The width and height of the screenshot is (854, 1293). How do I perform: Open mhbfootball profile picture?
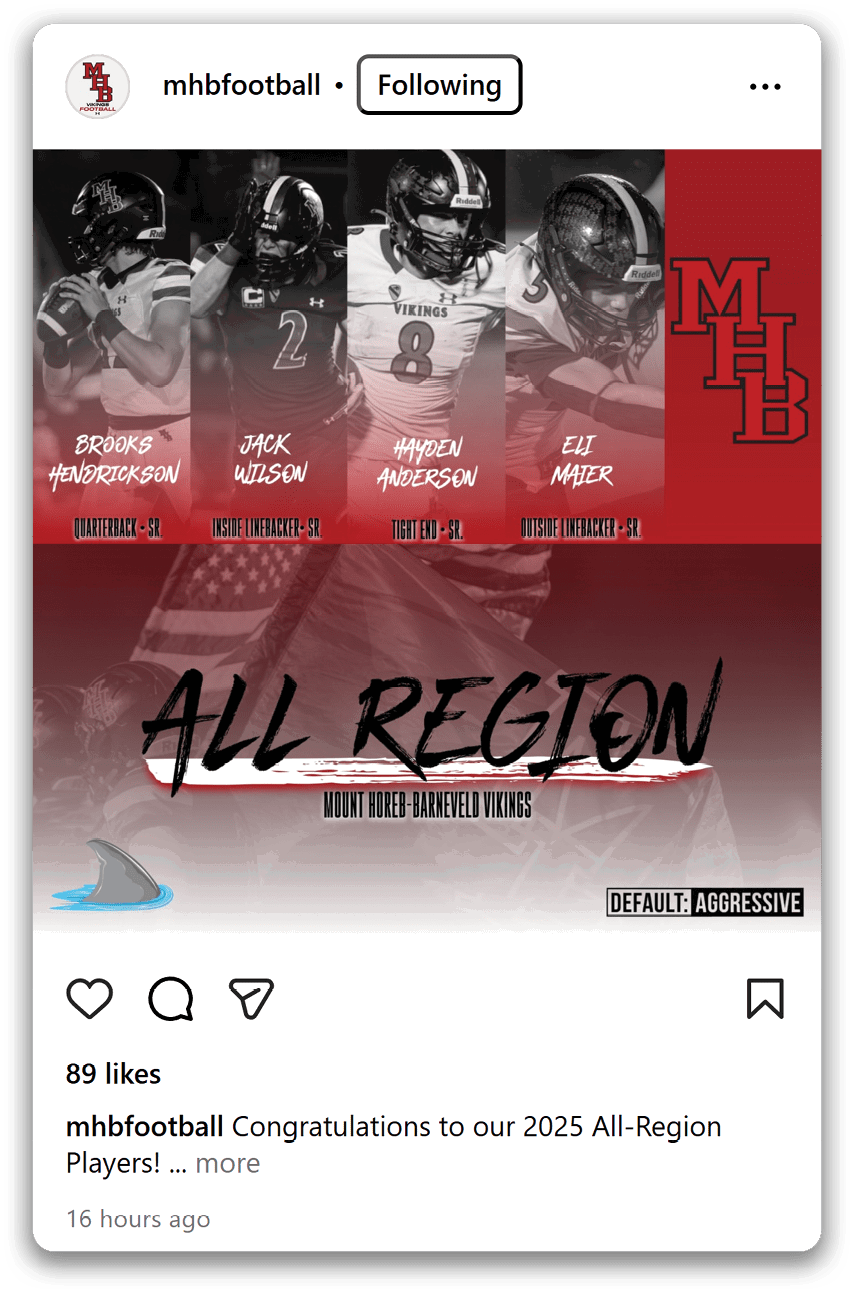point(97,86)
